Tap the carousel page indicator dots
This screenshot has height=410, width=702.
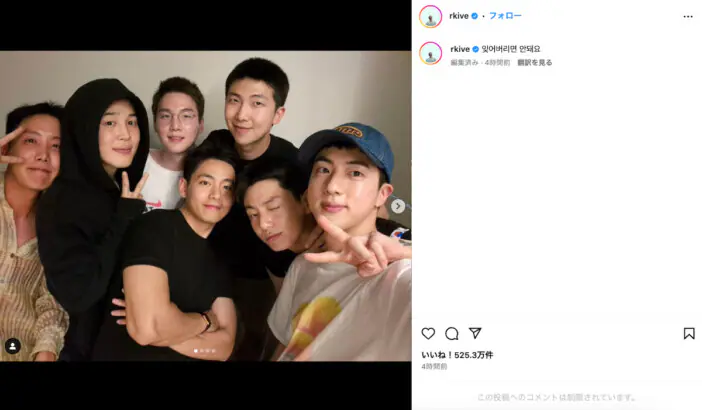tap(205, 351)
